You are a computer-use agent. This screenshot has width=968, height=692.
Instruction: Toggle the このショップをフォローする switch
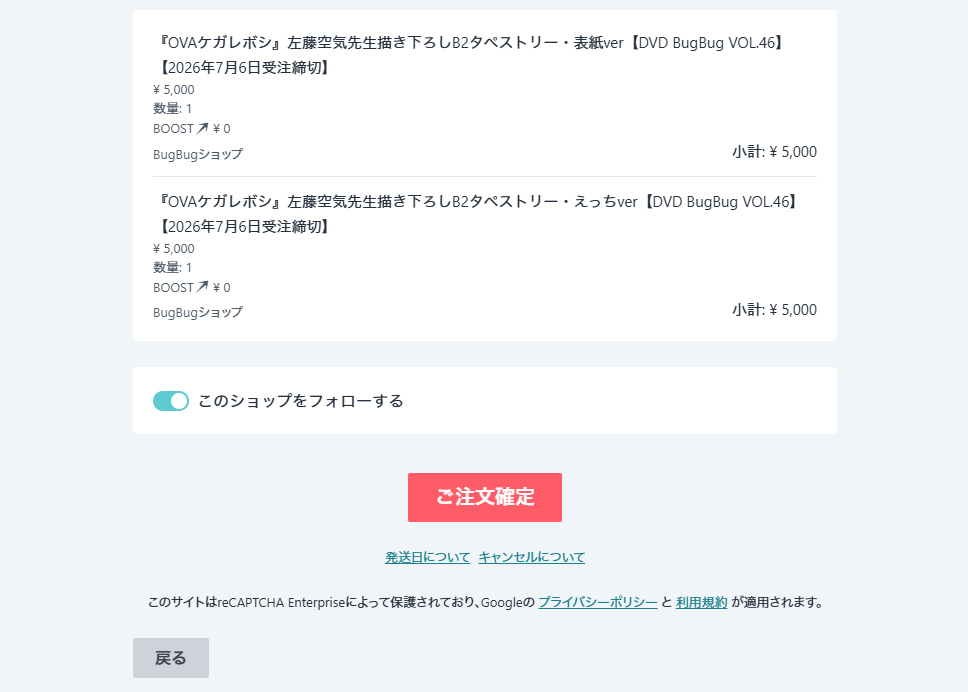[x=171, y=401]
